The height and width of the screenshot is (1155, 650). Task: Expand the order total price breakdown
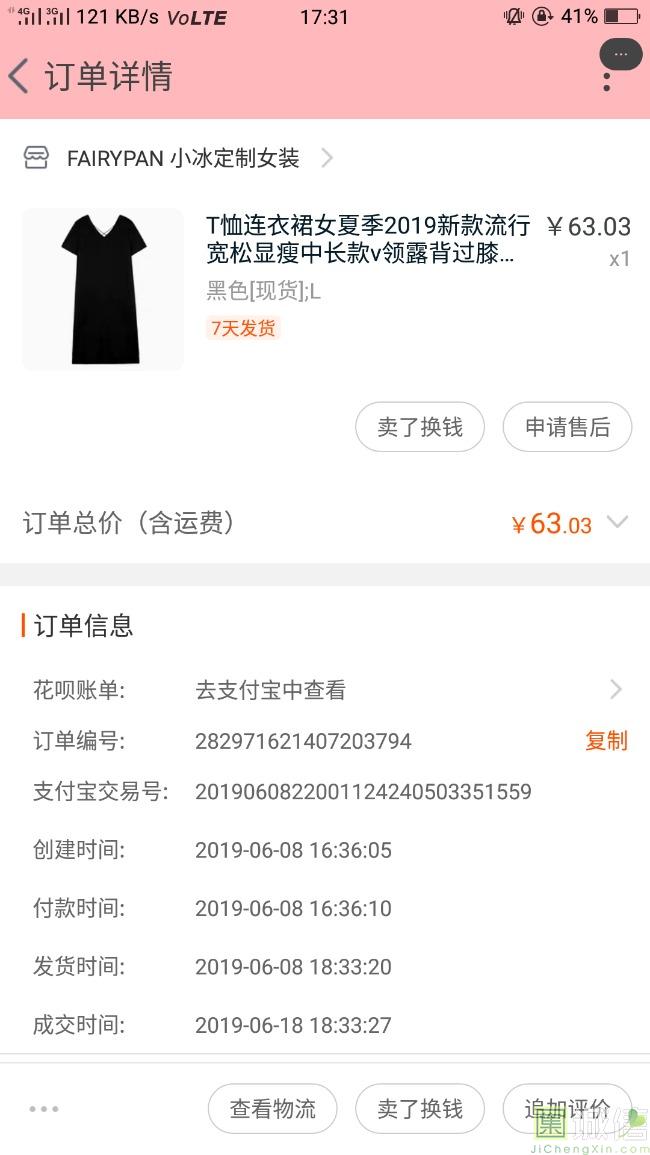click(x=617, y=522)
